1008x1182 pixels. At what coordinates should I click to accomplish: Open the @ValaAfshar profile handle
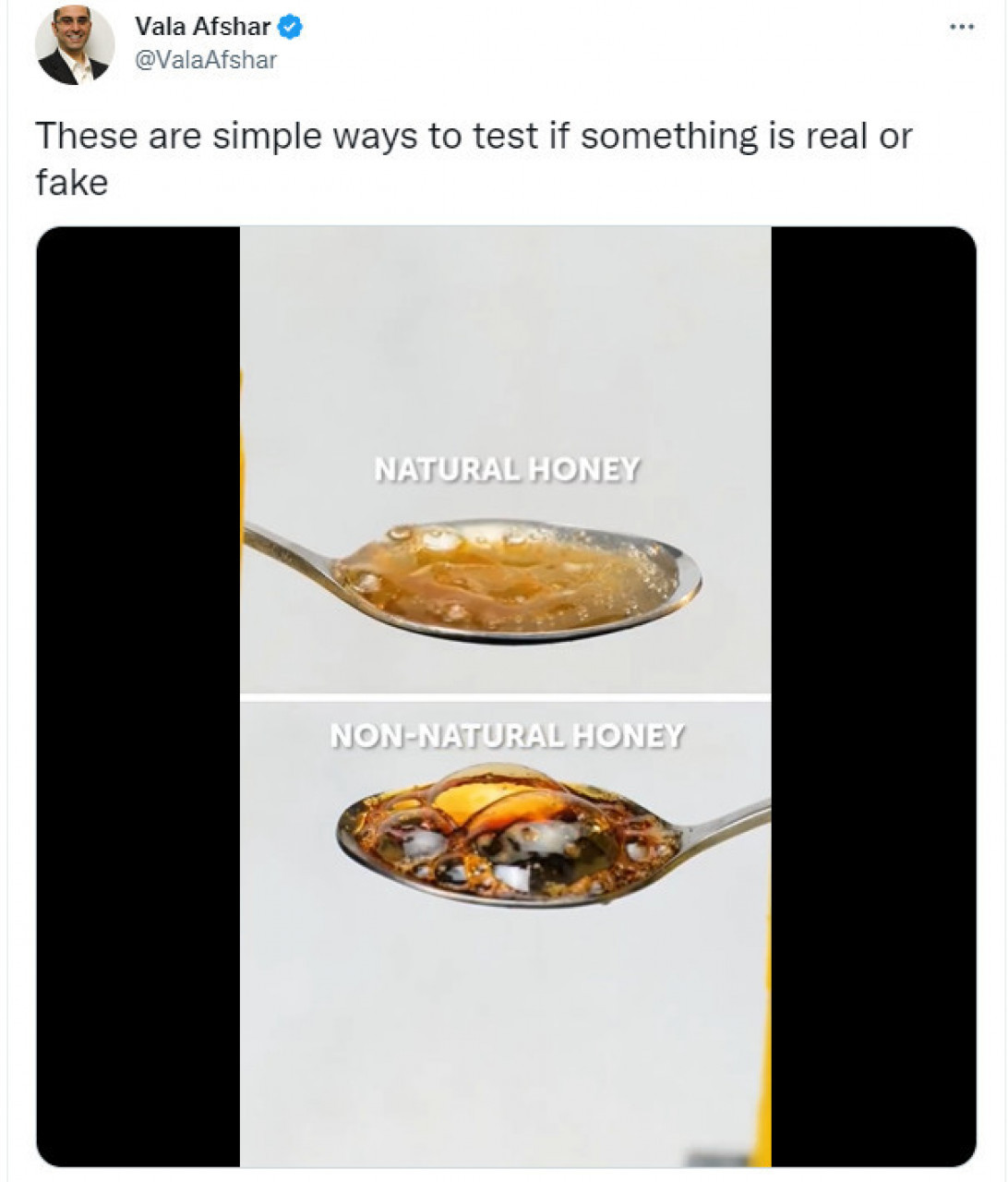206,60
